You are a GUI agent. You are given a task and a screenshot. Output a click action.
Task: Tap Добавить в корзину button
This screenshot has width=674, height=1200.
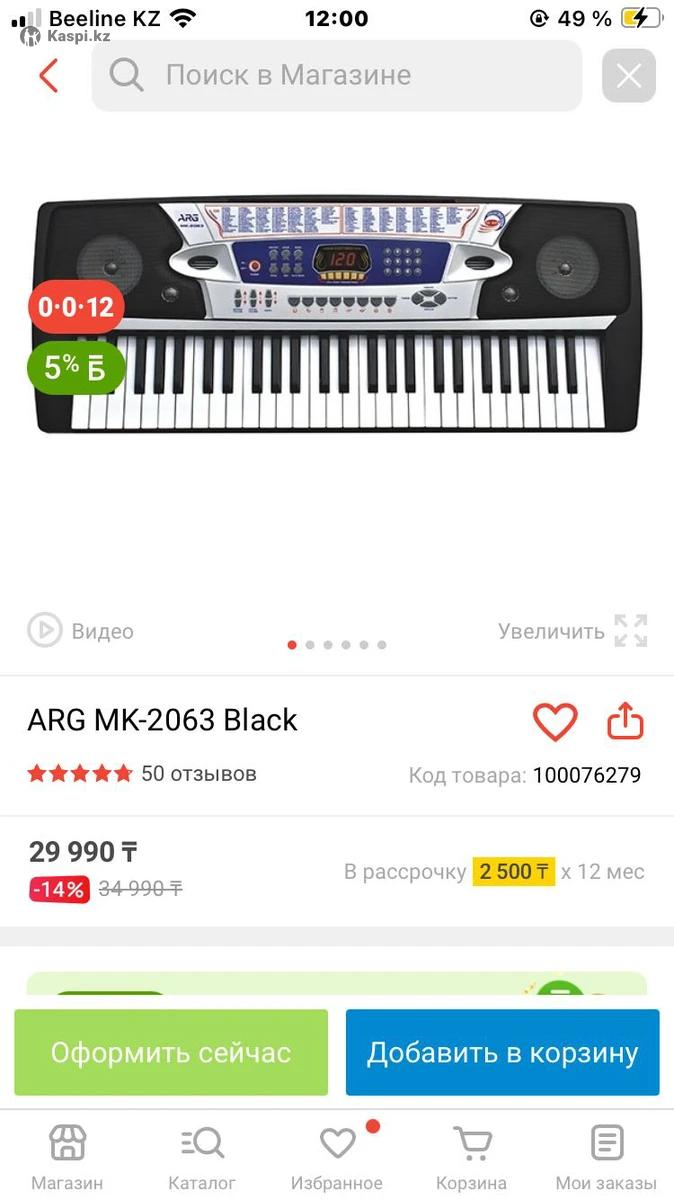point(502,1052)
